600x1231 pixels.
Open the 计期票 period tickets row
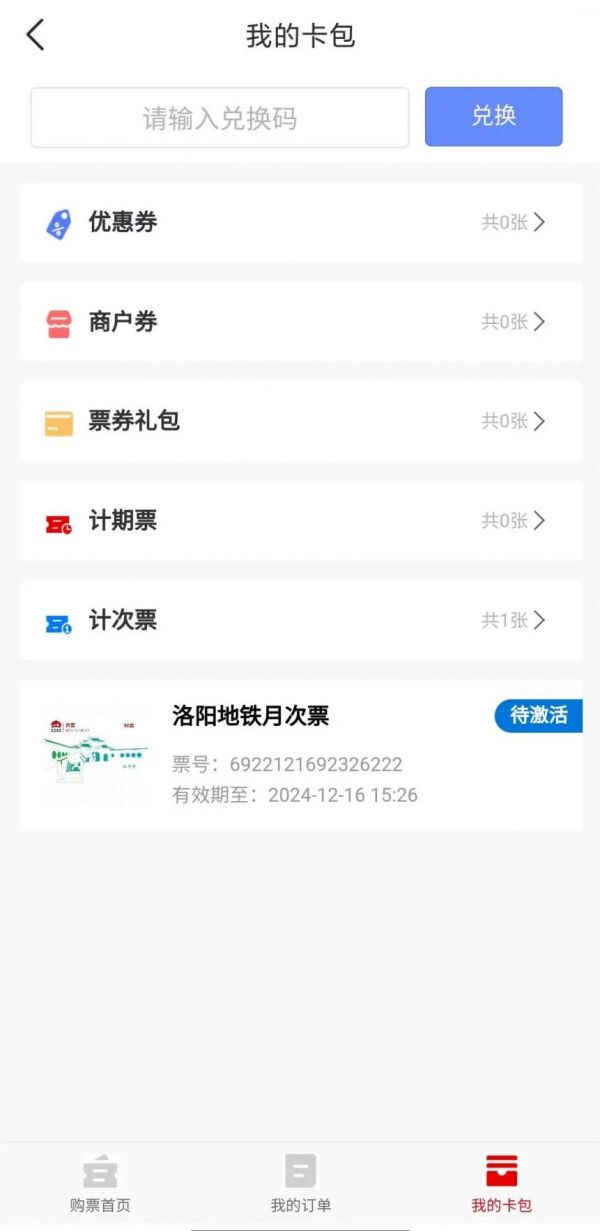(300, 521)
